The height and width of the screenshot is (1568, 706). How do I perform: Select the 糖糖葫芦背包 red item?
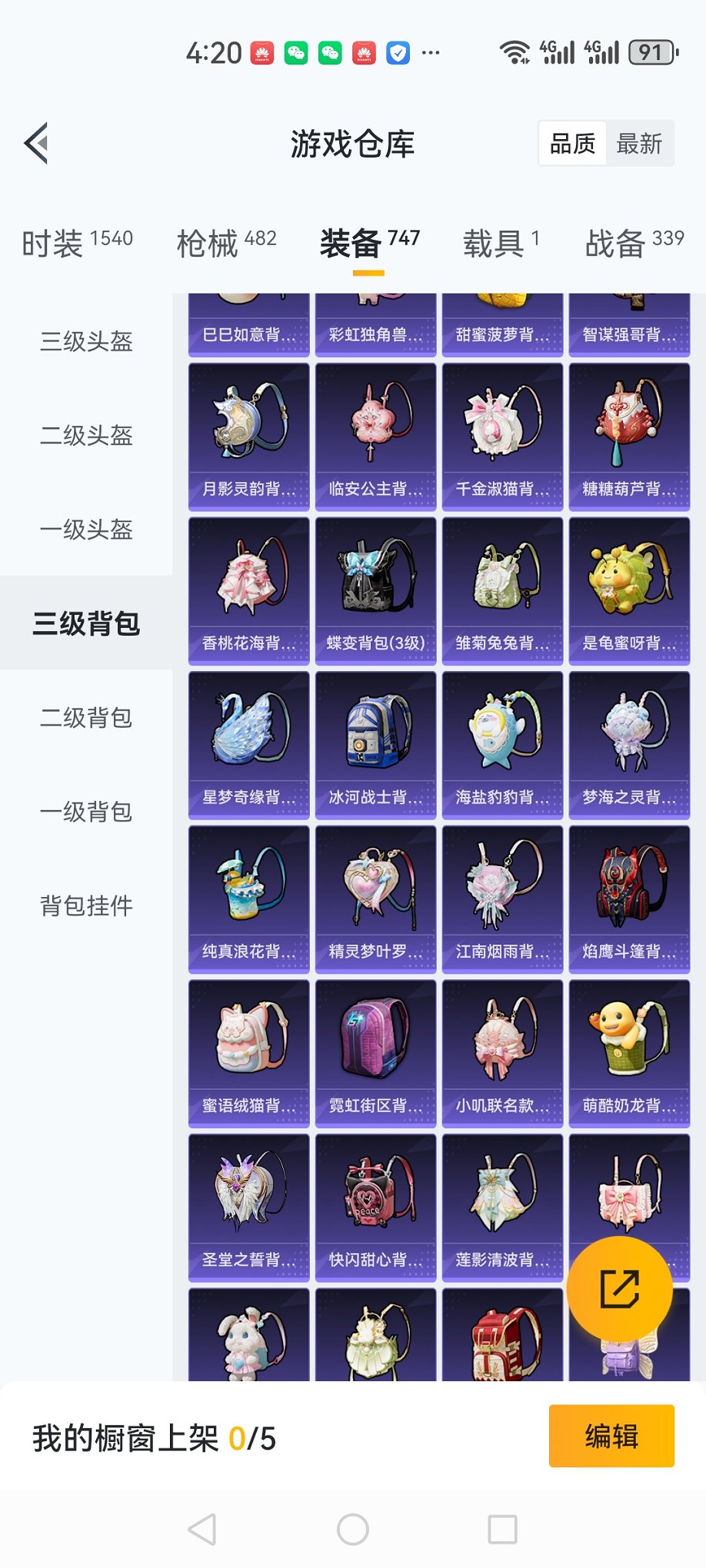(628, 434)
